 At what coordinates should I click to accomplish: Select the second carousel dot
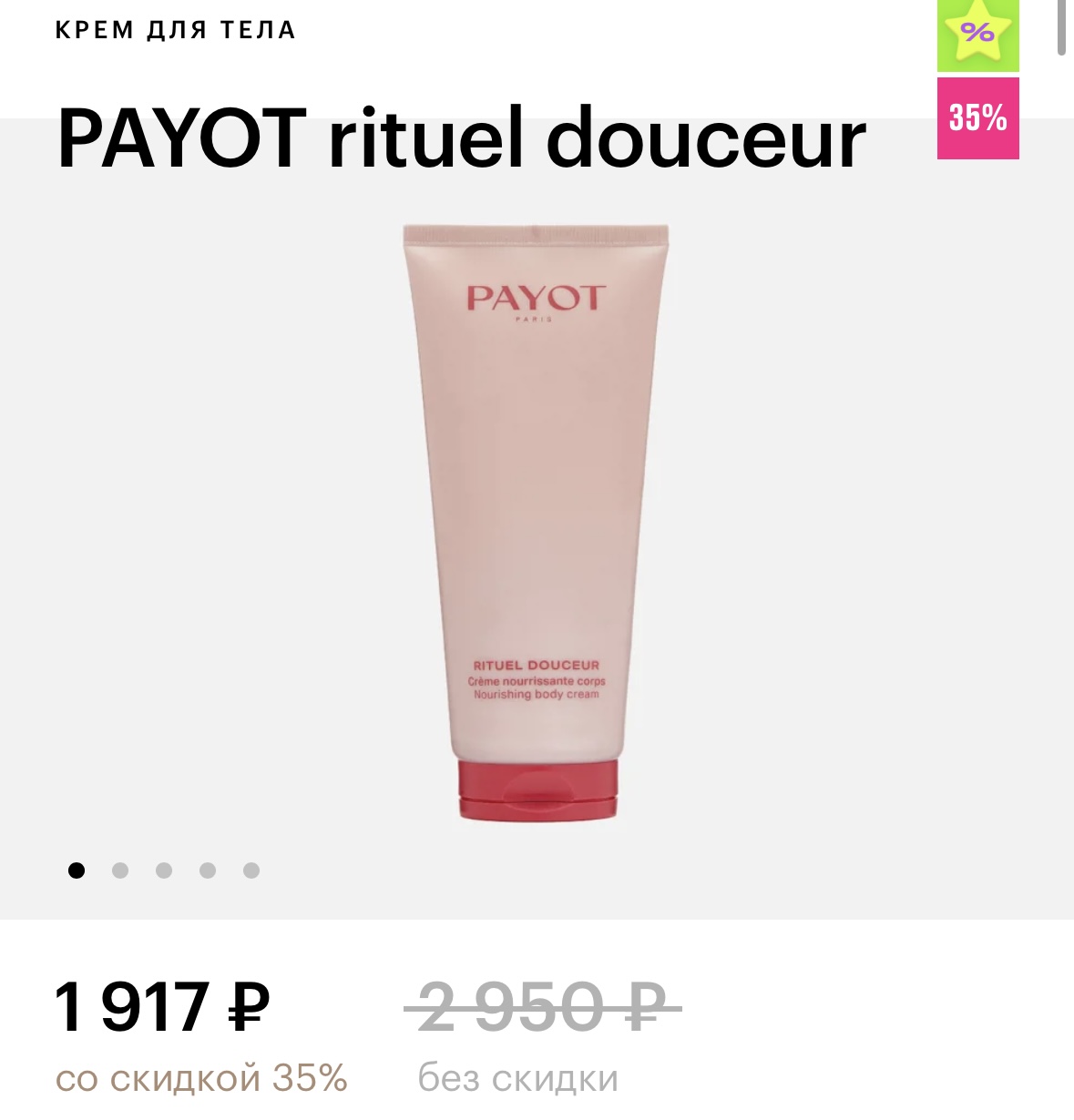tap(118, 870)
